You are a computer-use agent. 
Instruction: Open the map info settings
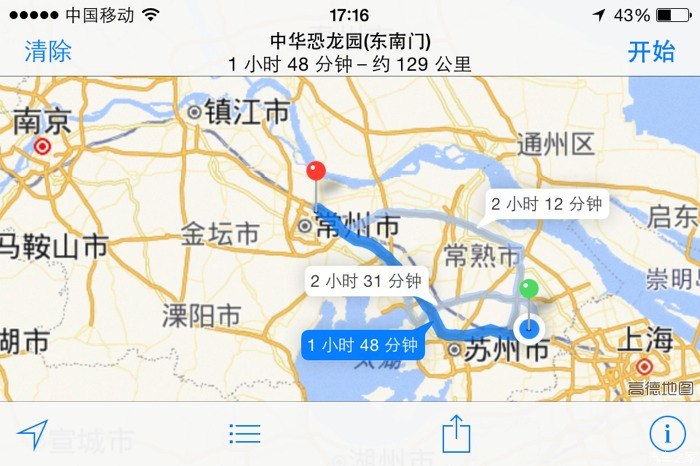tap(666, 433)
